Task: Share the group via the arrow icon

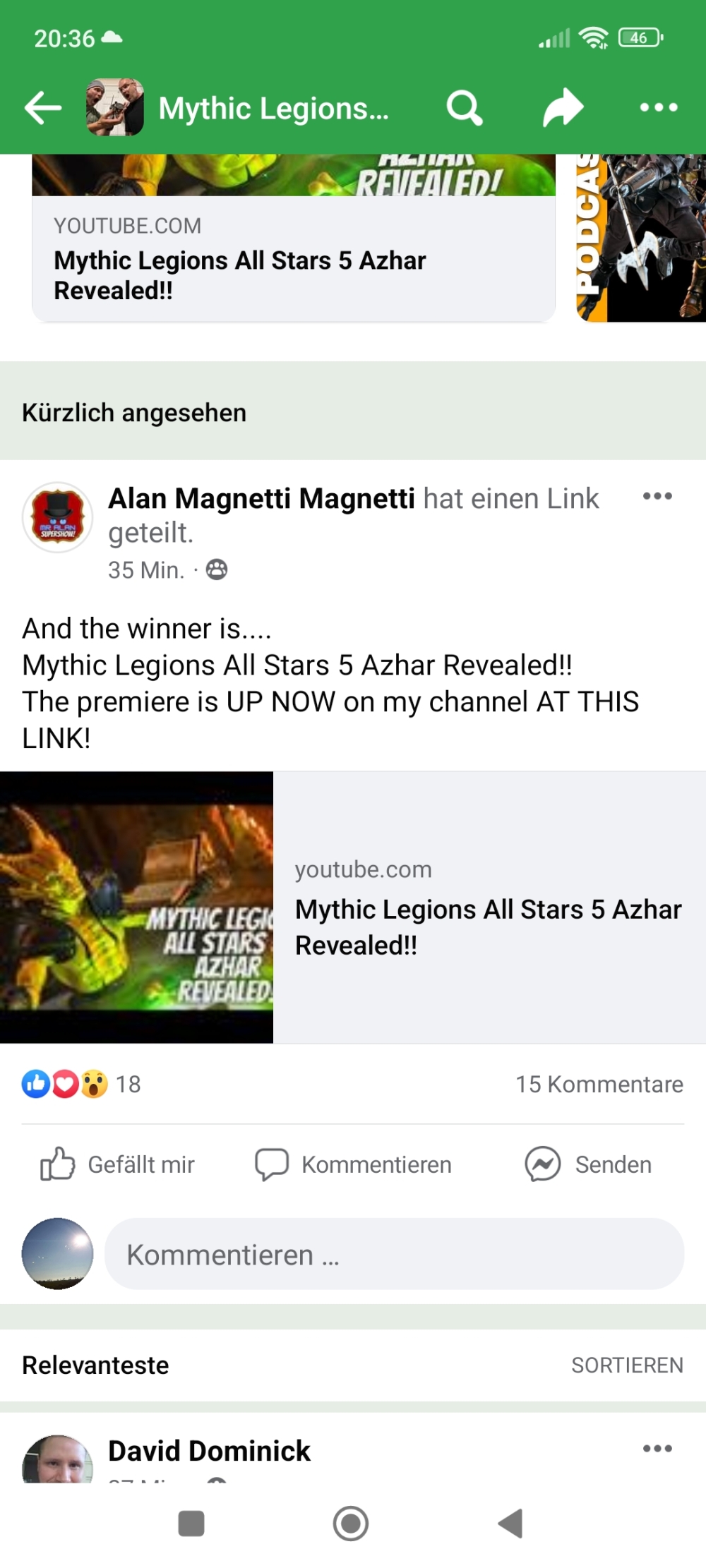Action: [x=563, y=108]
